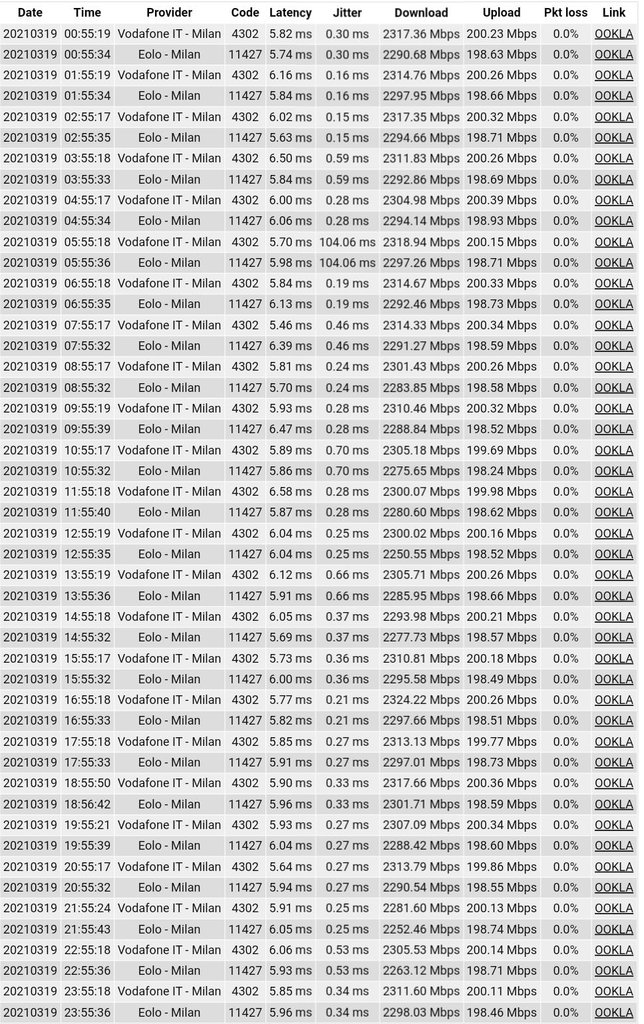The image size is (644, 1024).
Task: Tap the OOKLA link for the 06:55:35 test
Action: (x=613, y=304)
